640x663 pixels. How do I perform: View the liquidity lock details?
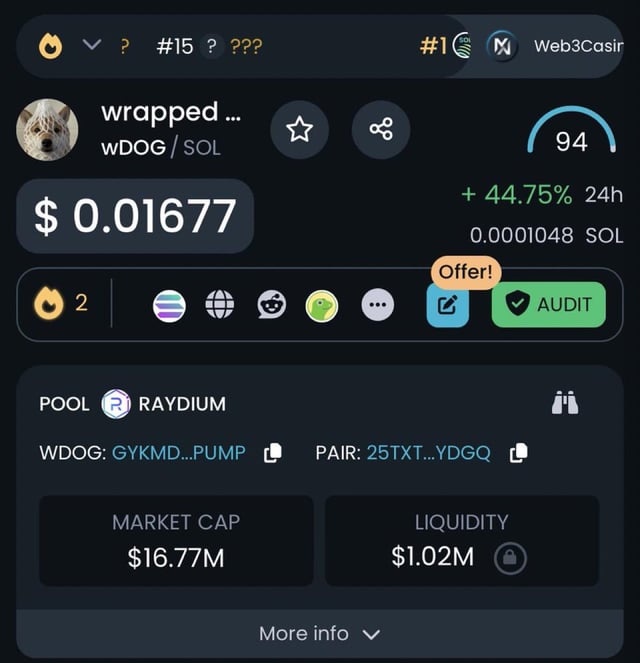pyautogui.click(x=510, y=558)
